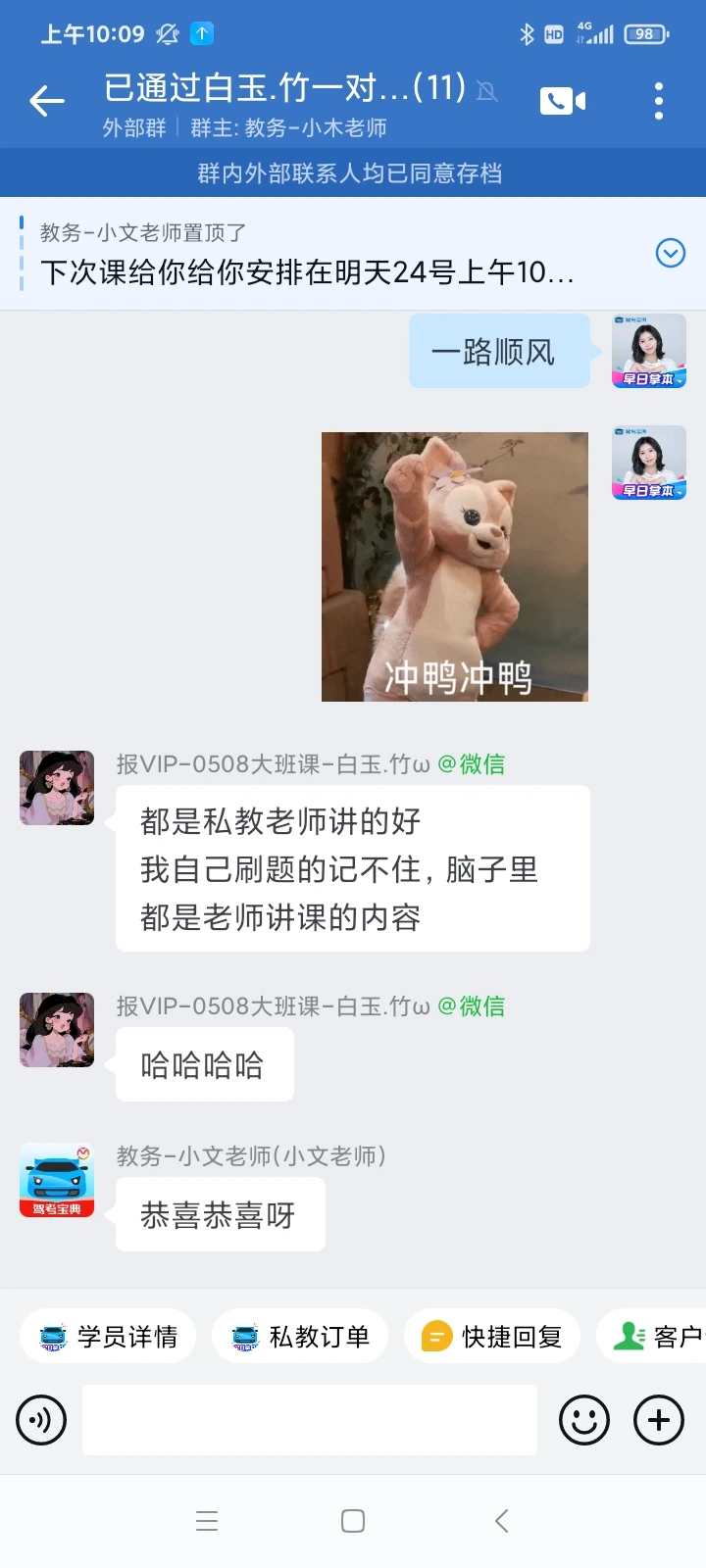Open the emoji picker
Image resolution: width=706 pixels, height=1568 pixels.
pos(584,1420)
